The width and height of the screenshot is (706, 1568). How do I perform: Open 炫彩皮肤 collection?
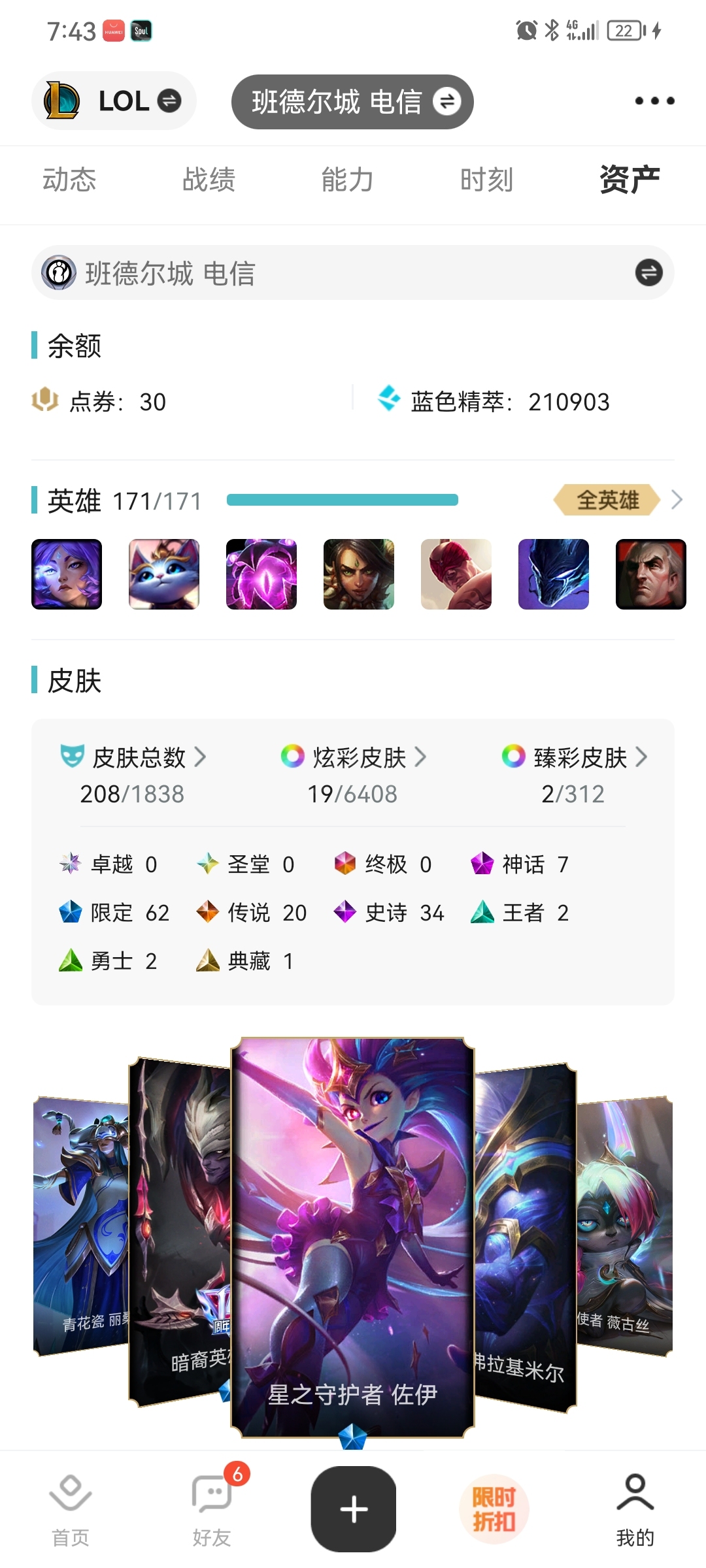[353, 775]
